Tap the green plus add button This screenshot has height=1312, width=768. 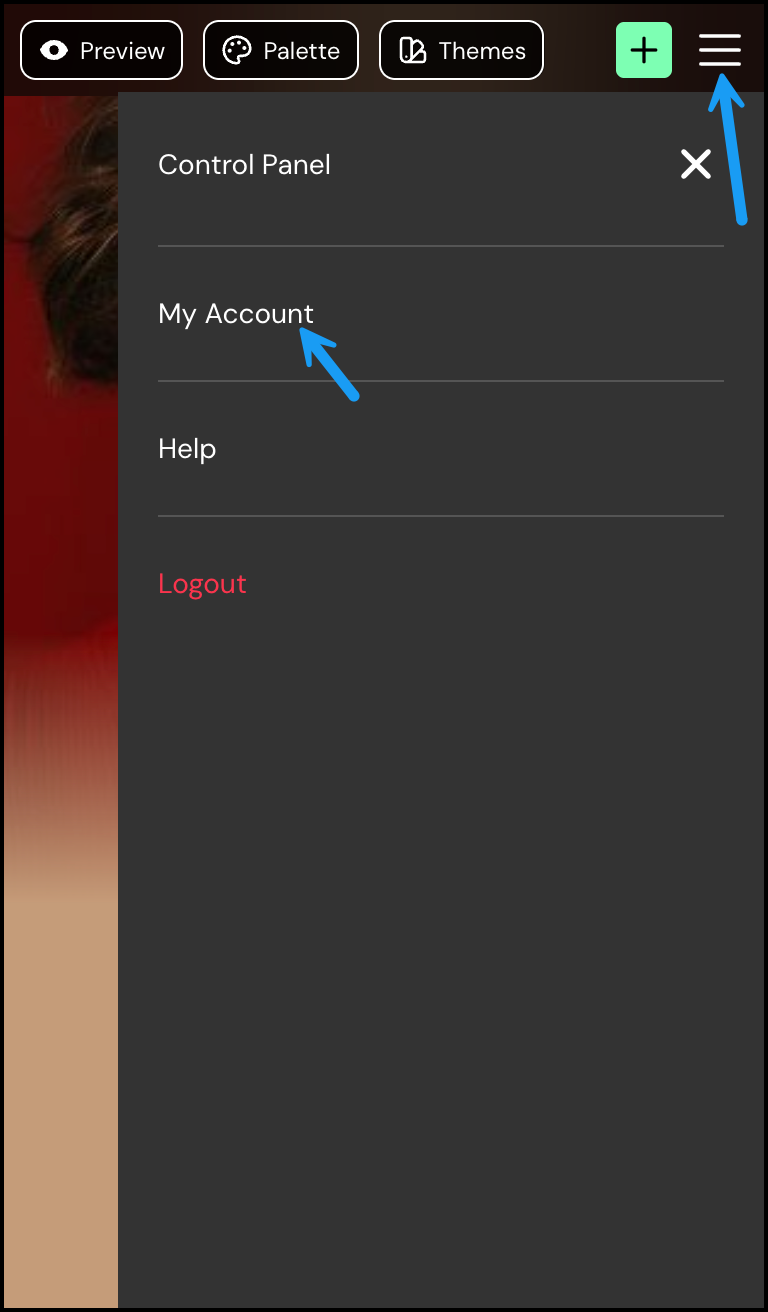click(644, 50)
